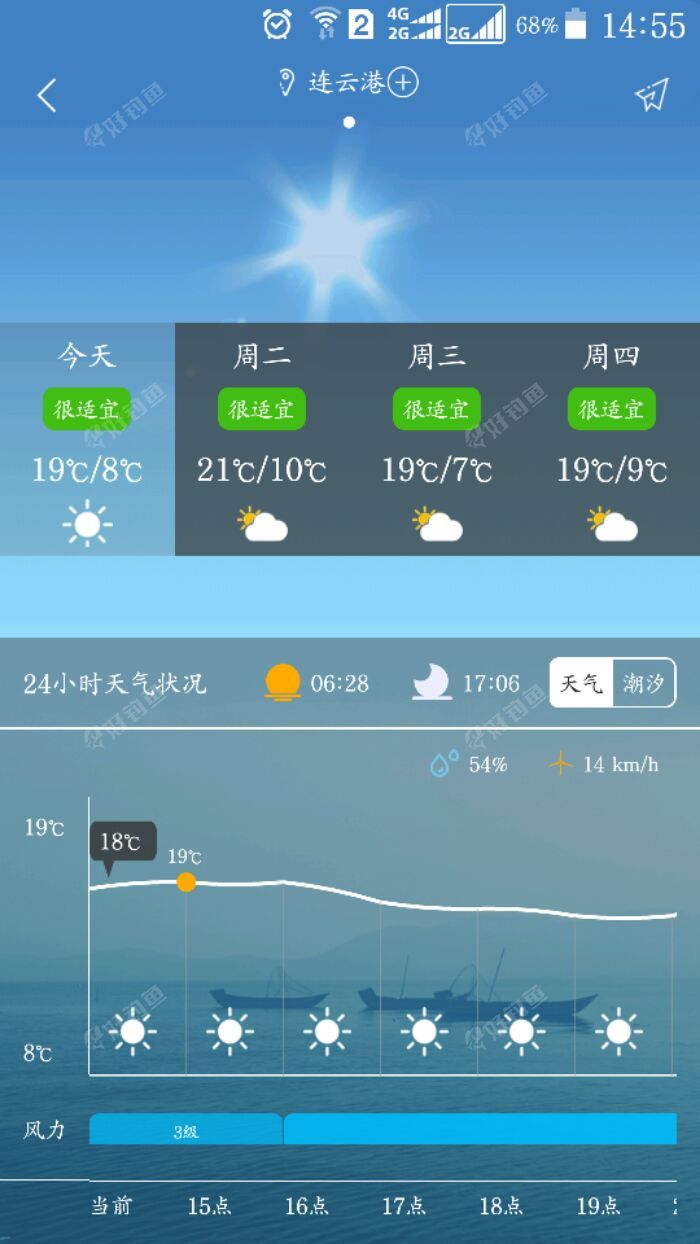
Task: Select the 天气 tab
Action: pos(581,683)
